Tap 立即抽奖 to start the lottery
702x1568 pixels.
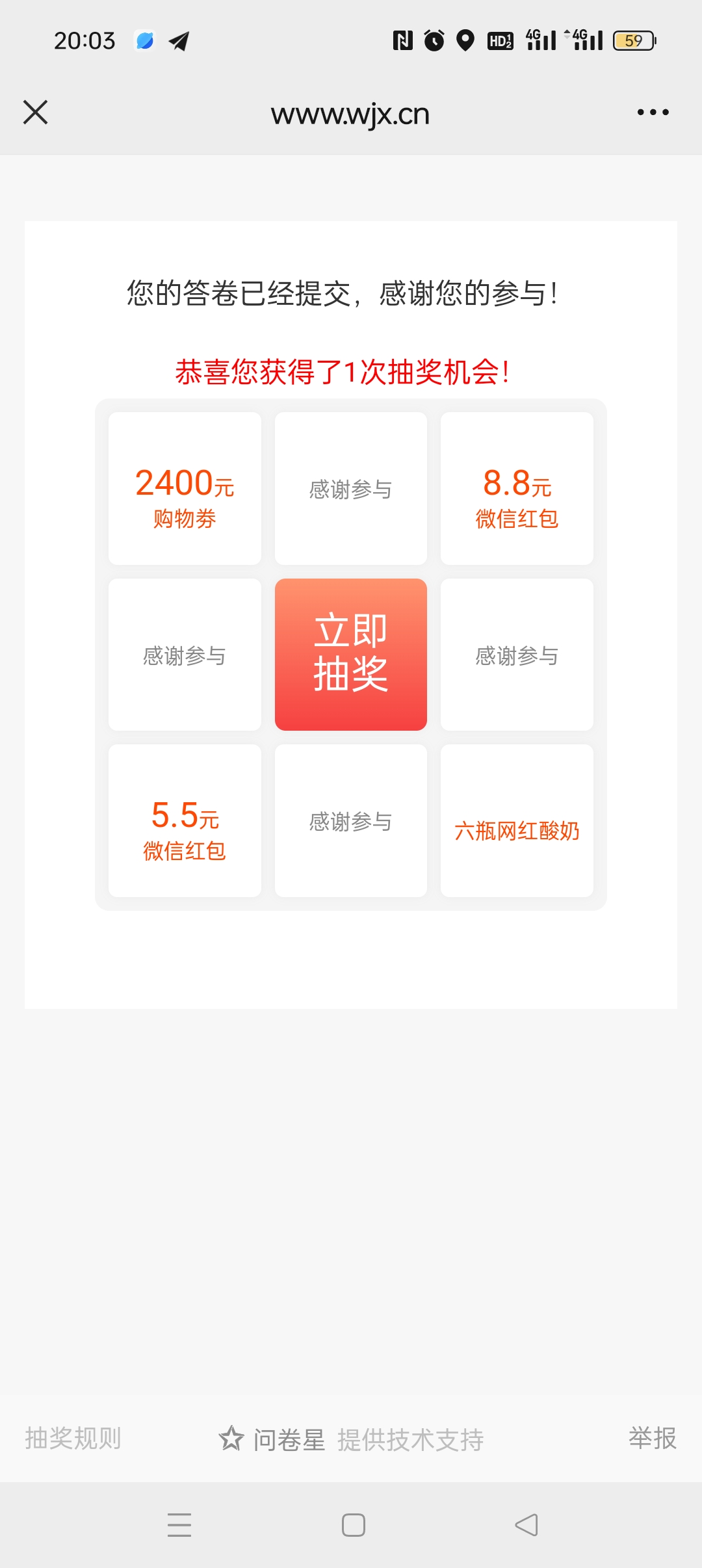click(x=351, y=654)
